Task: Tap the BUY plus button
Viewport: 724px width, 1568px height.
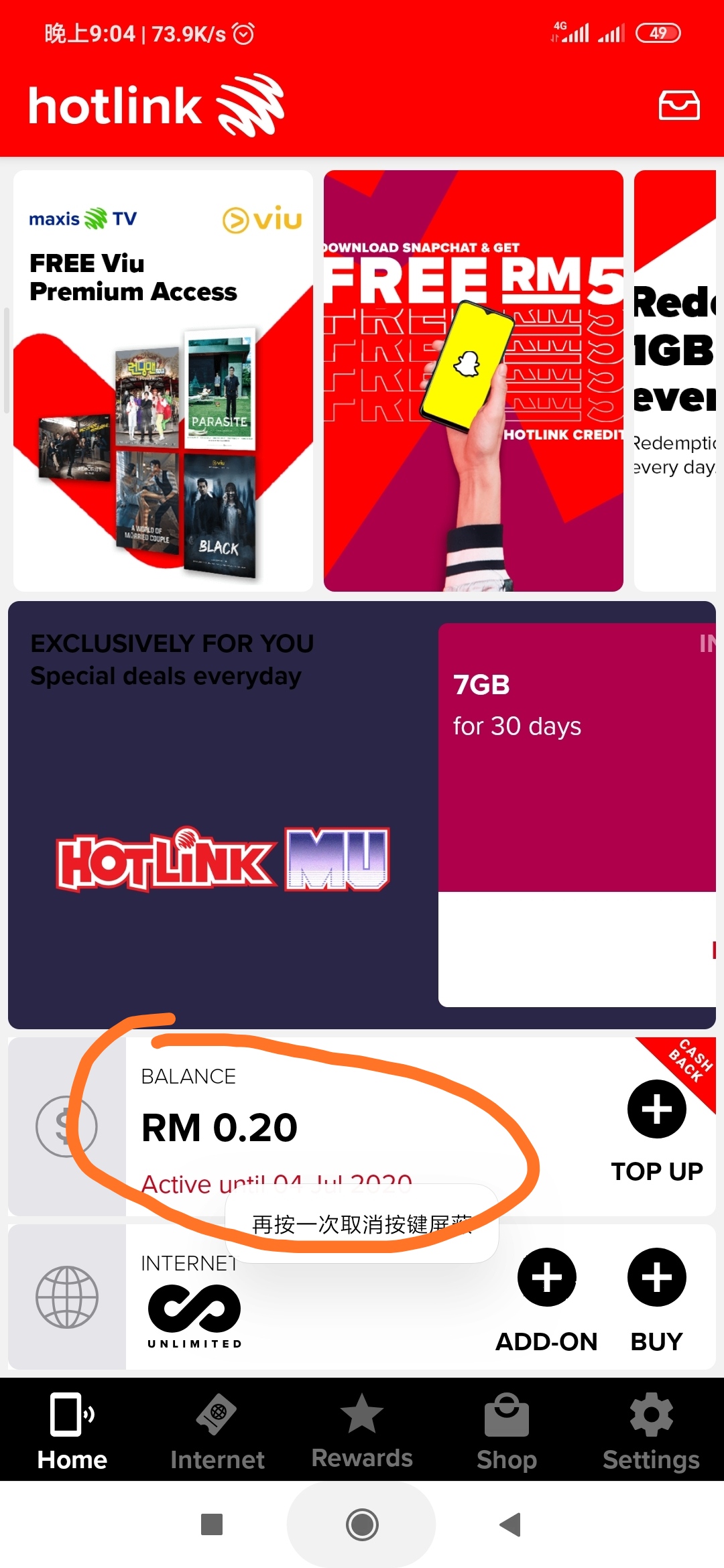Action: click(657, 1277)
